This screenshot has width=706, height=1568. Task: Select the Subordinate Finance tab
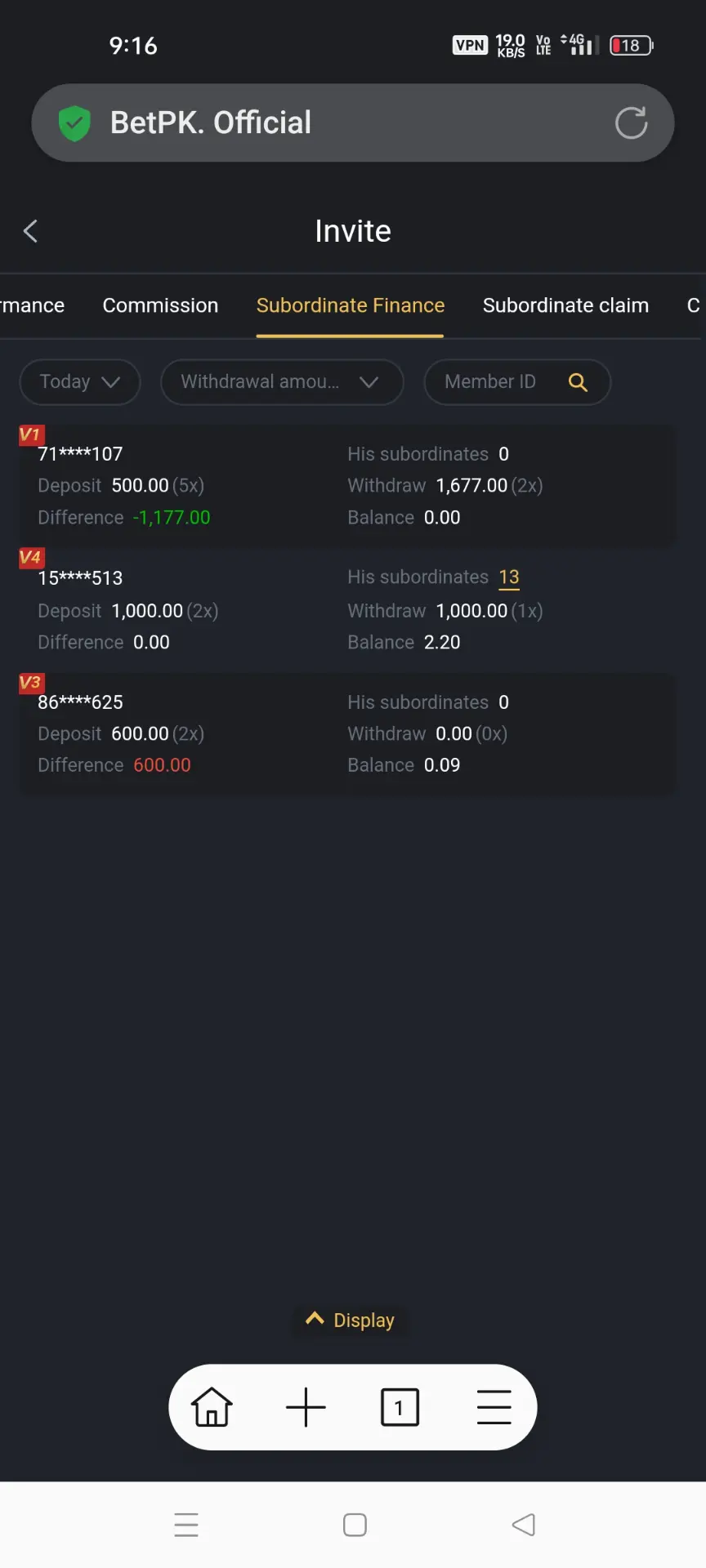350,305
